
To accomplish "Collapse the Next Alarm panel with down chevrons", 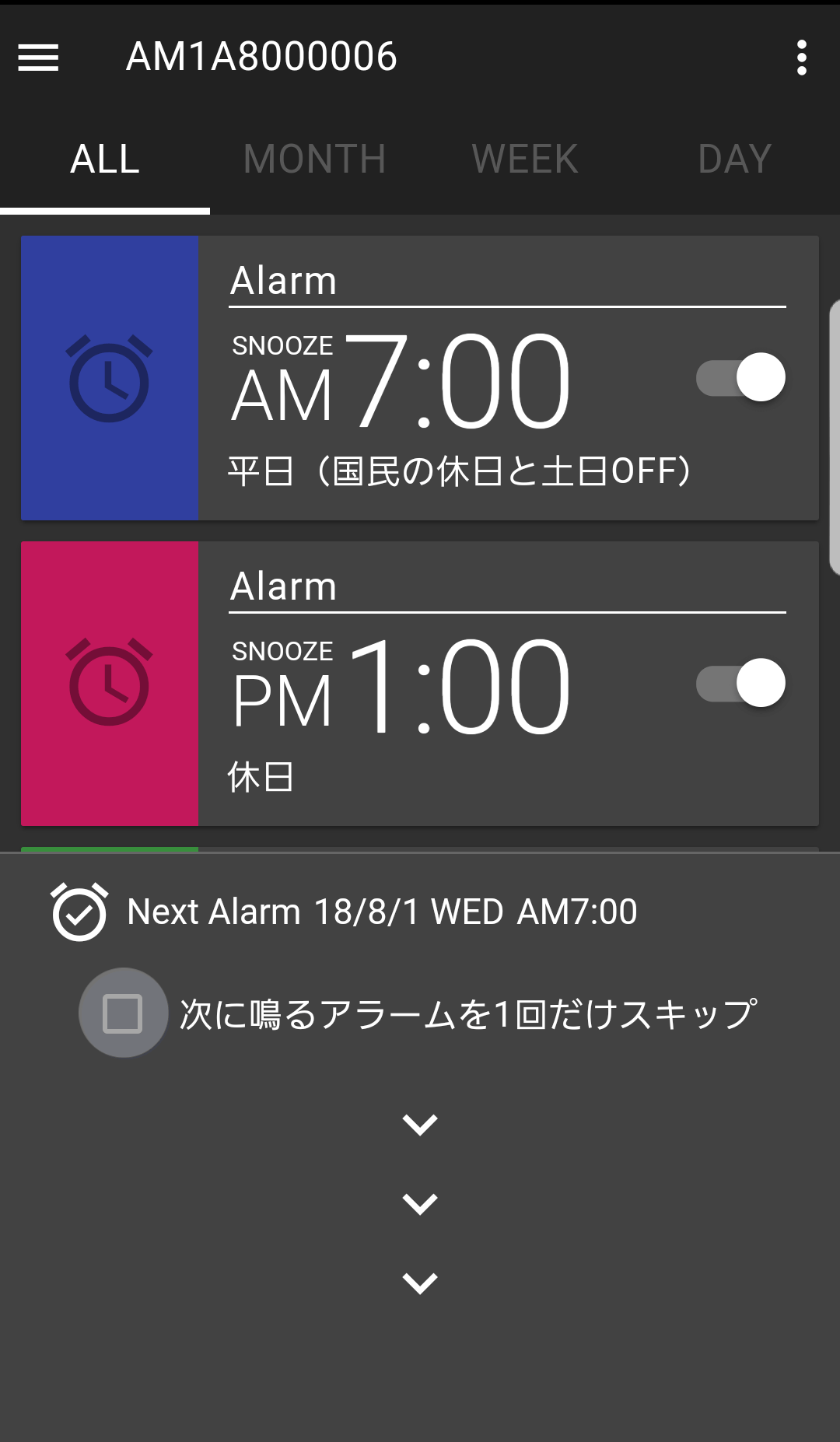I will pyautogui.click(x=420, y=1202).
